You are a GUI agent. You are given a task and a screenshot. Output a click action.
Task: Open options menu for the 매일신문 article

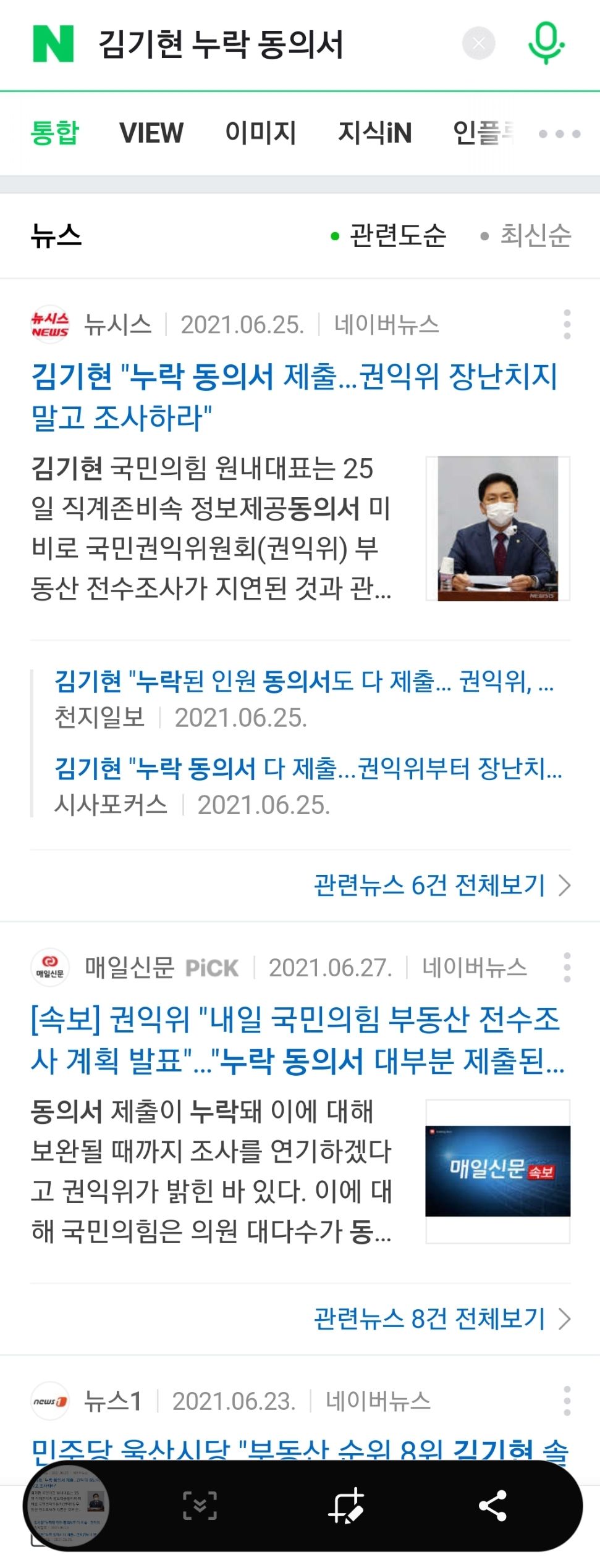567,967
